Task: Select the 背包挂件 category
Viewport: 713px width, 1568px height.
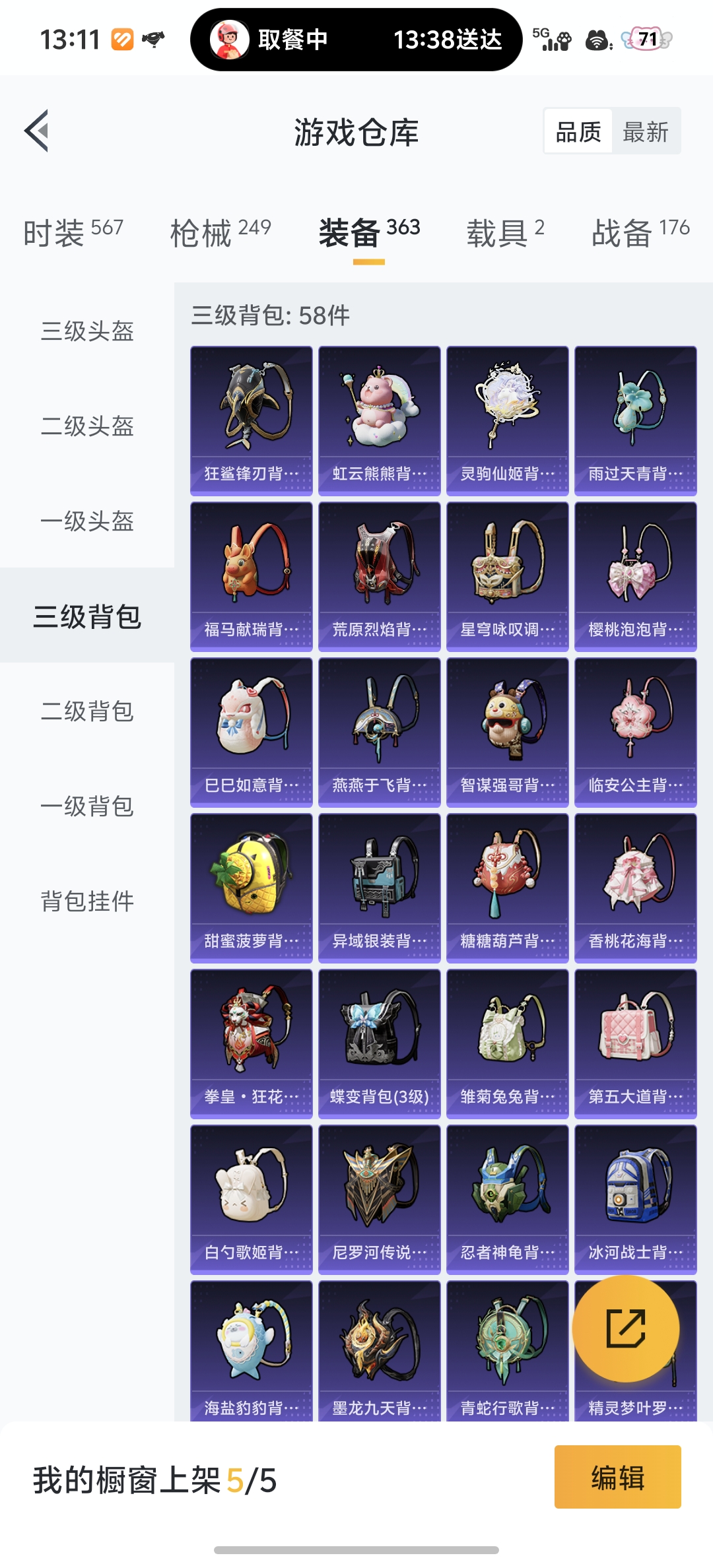Action: 86,901
